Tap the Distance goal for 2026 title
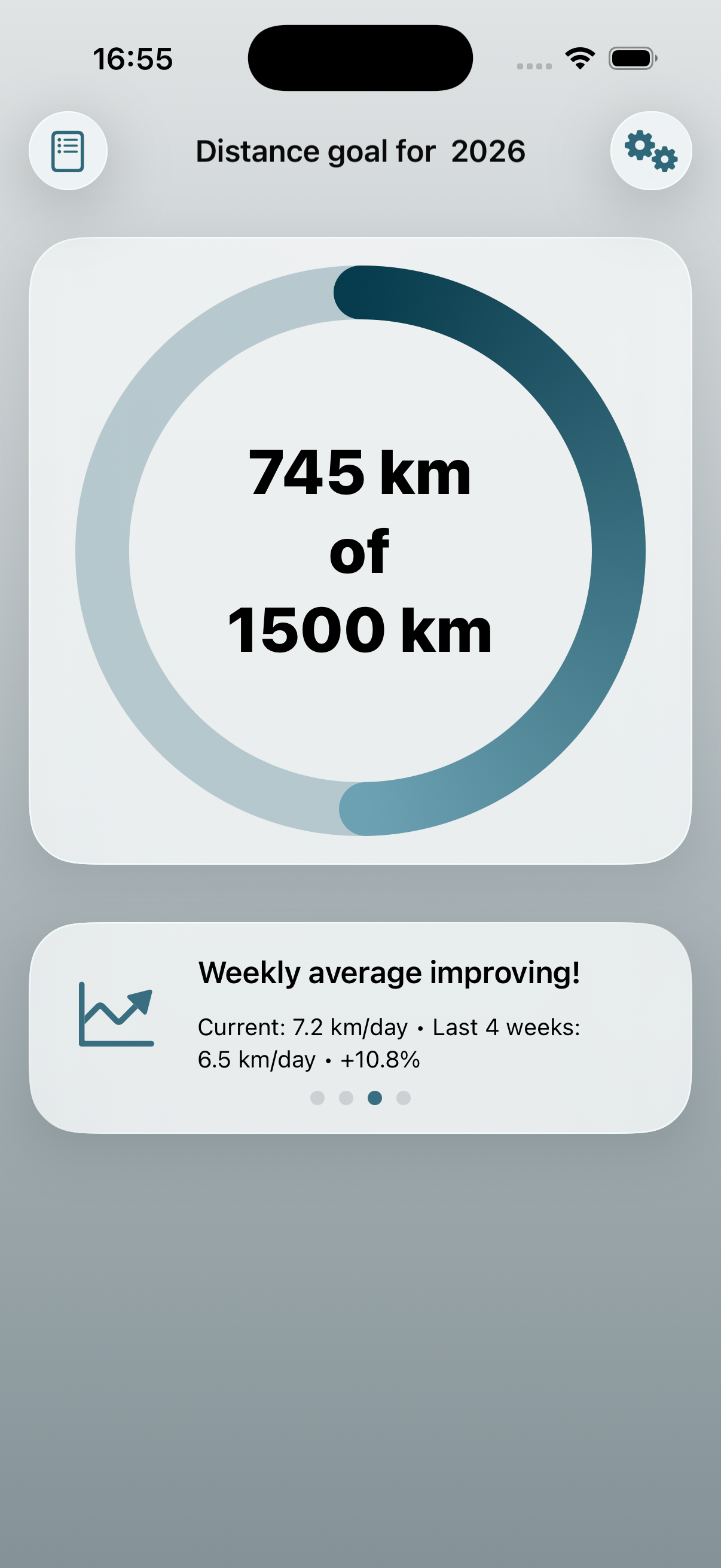The width and height of the screenshot is (721, 1568). (x=360, y=150)
